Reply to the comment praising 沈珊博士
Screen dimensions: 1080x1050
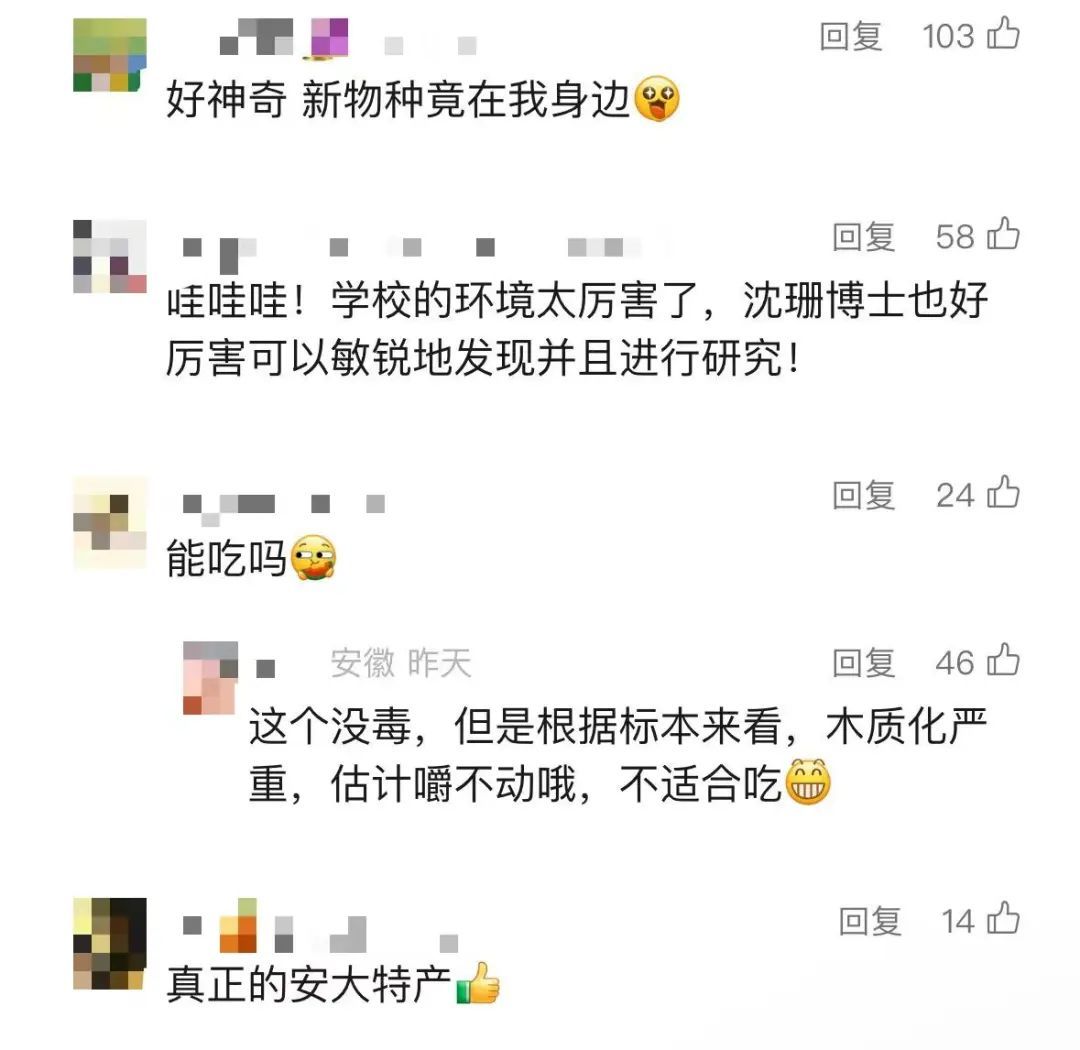tap(863, 237)
